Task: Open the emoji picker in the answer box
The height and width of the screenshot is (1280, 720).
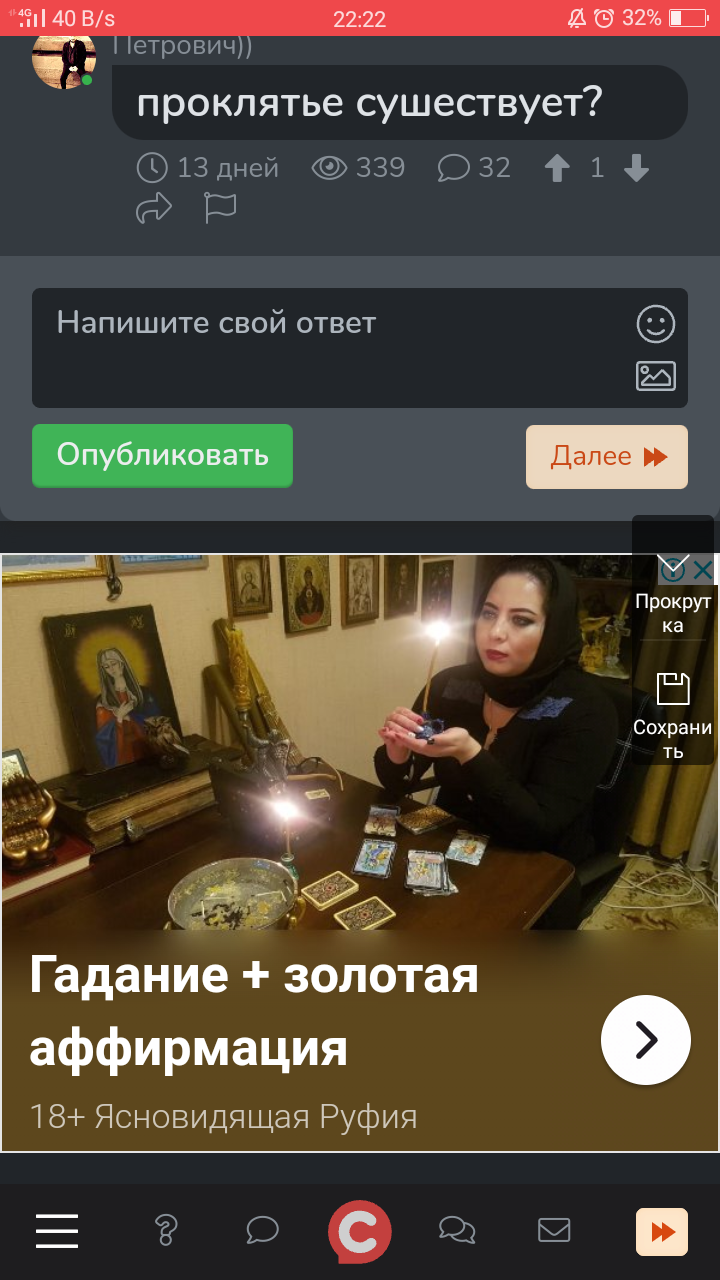Action: pos(656,324)
